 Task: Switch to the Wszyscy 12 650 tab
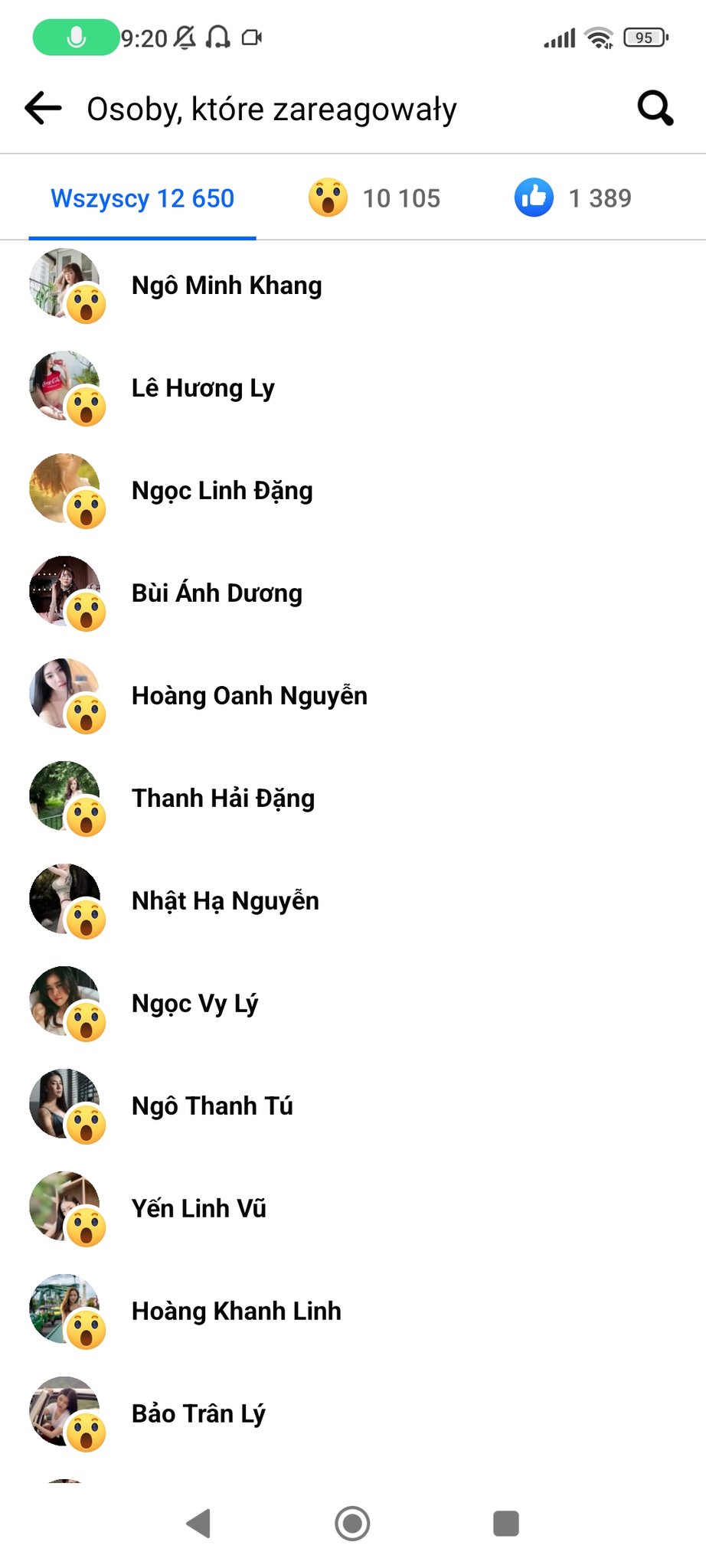coord(142,198)
